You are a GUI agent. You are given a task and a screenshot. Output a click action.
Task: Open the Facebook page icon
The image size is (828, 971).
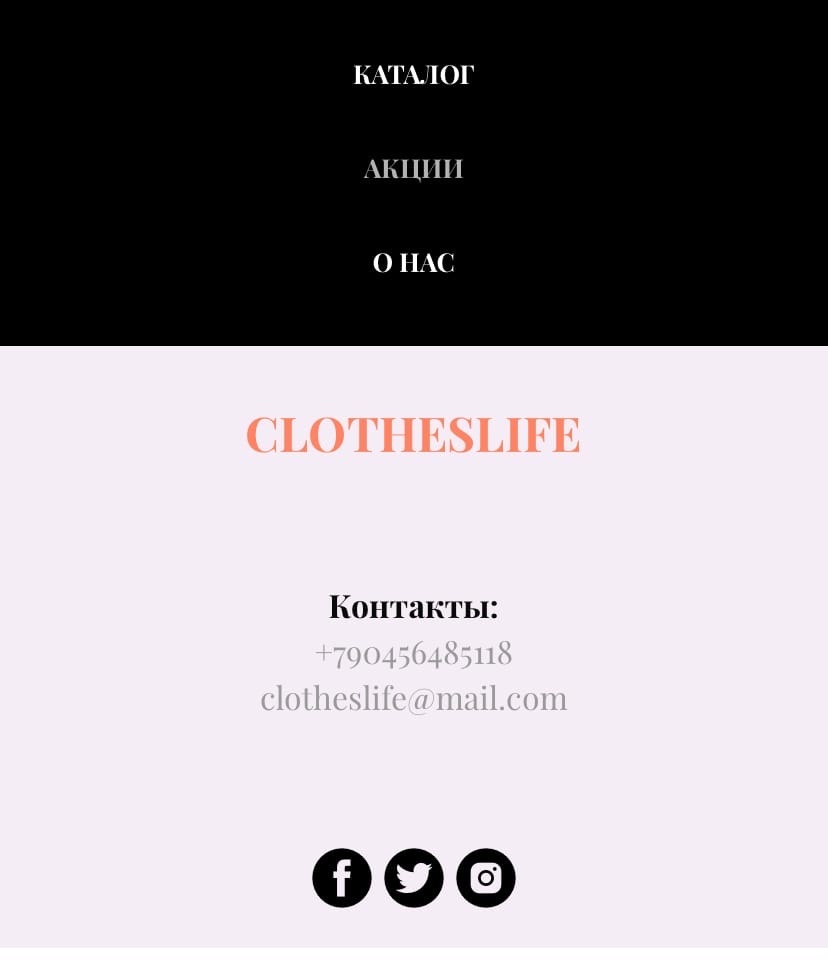[x=342, y=878]
